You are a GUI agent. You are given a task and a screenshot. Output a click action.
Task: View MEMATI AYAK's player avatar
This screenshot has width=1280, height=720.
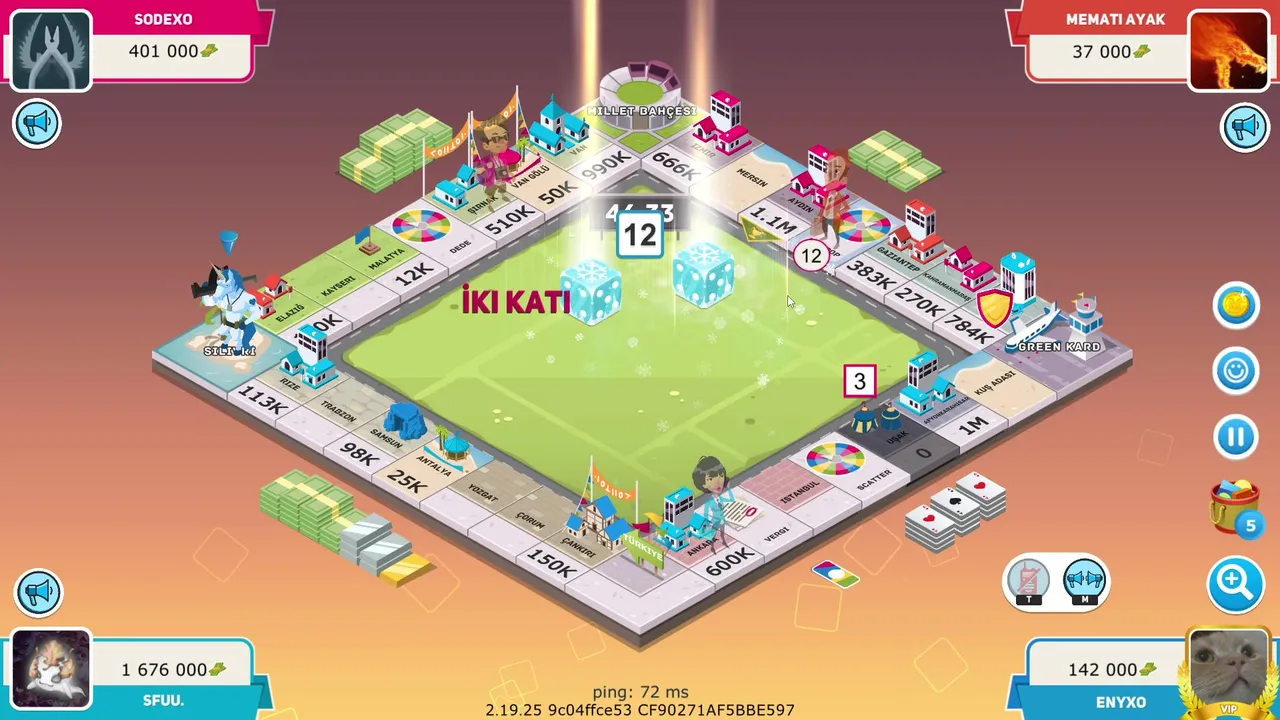tap(1229, 50)
